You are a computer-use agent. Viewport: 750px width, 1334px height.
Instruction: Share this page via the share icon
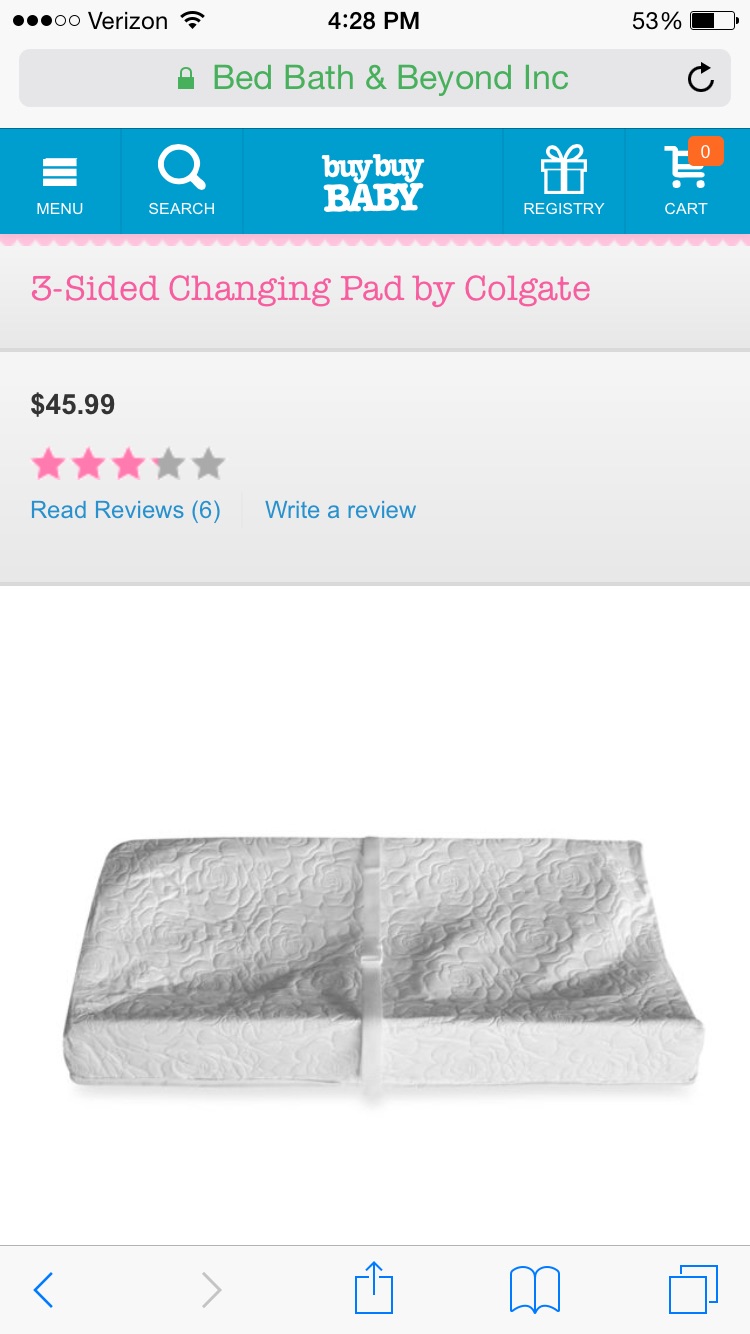[374, 1288]
